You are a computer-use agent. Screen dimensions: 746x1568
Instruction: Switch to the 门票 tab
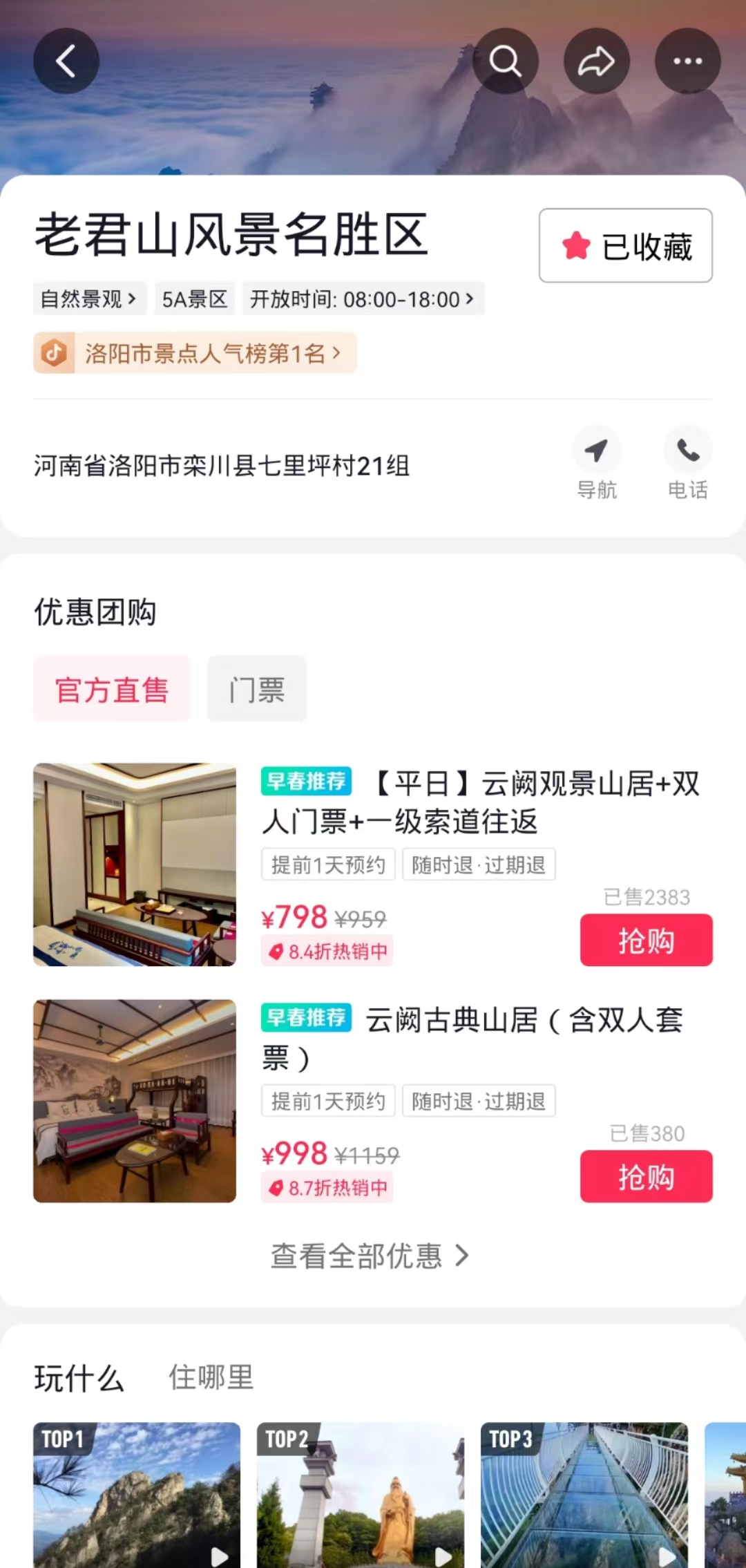click(x=256, y=689)
